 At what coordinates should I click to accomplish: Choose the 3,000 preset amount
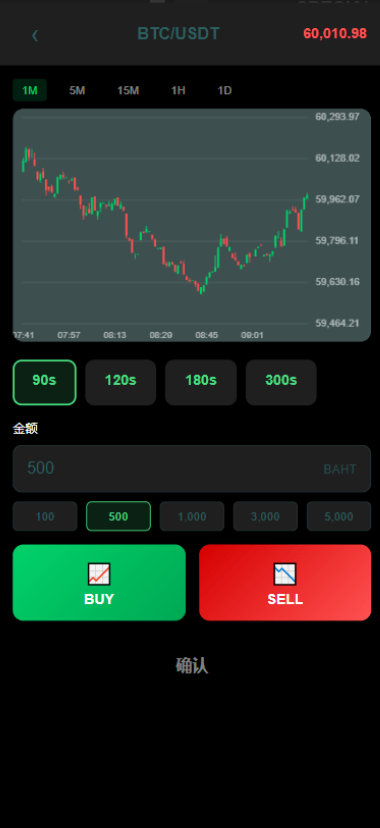coord(265,516)
